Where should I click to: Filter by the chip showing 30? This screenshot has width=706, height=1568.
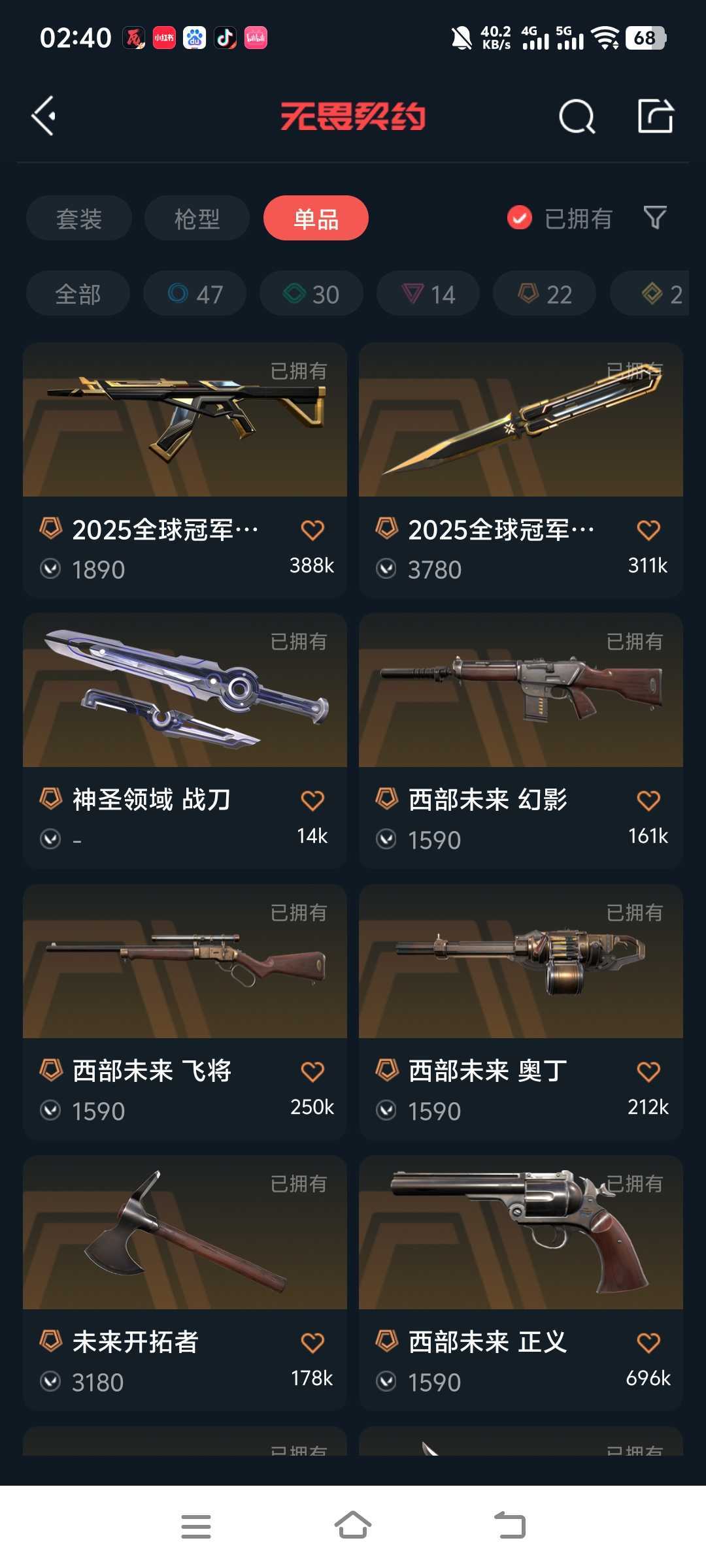(x=311, y=294)
